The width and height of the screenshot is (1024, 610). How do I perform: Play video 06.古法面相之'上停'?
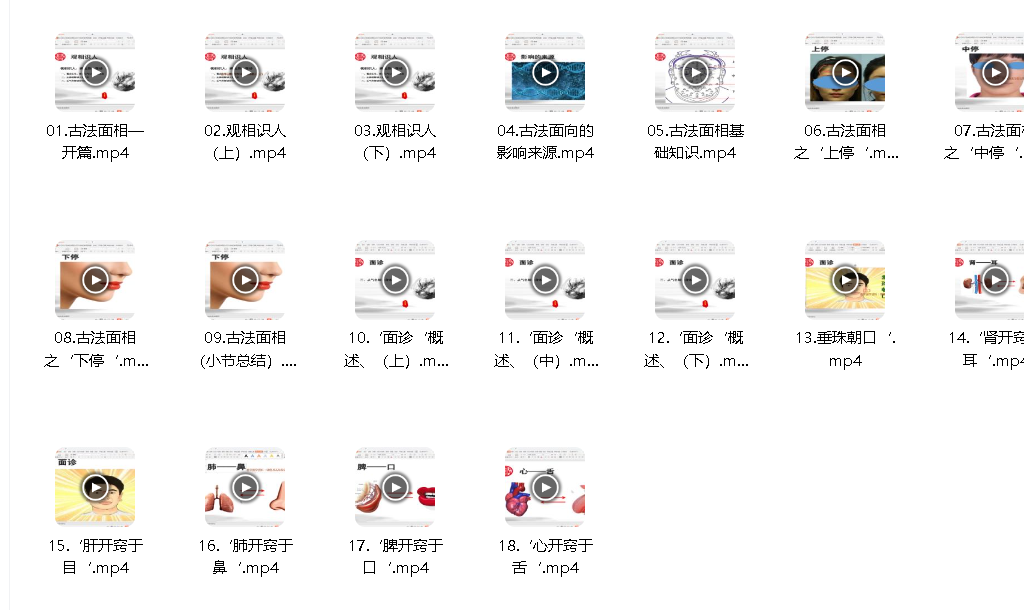[x=845, y=73]
